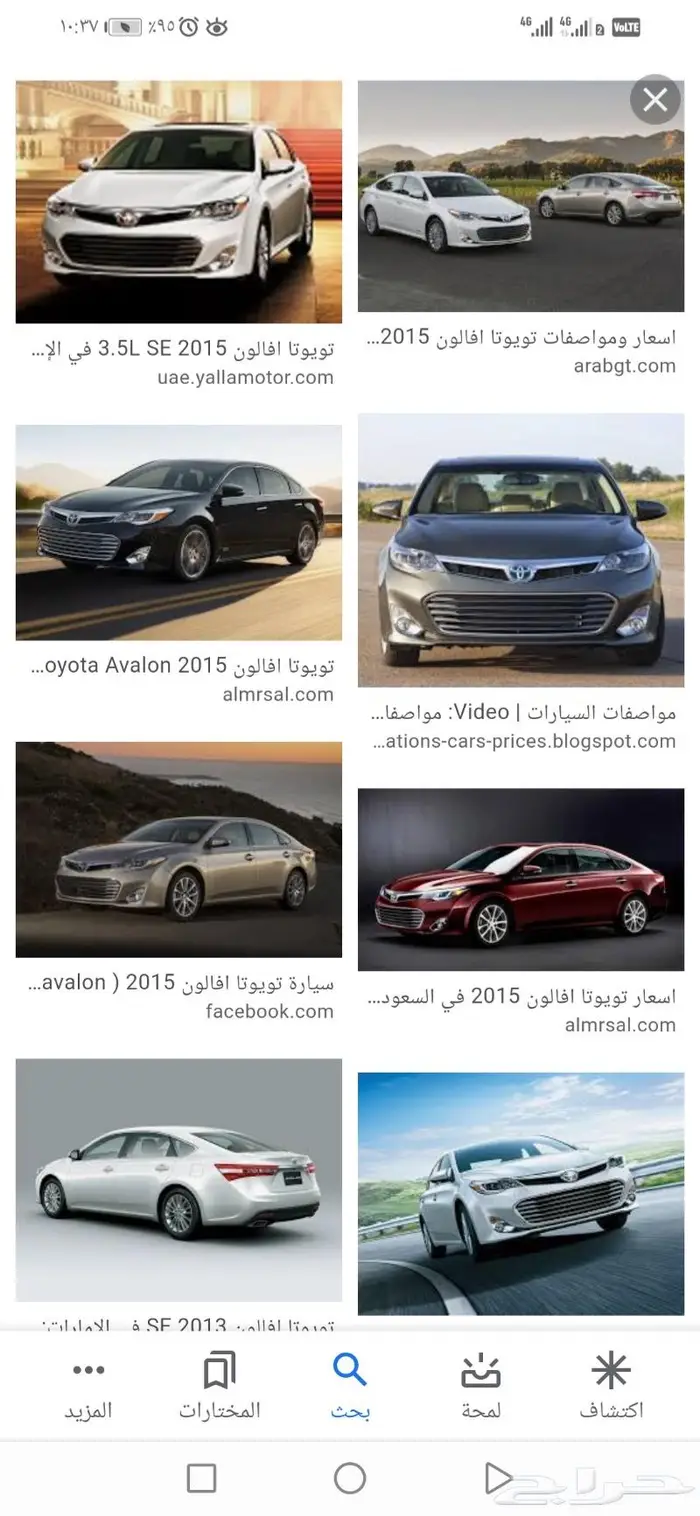This screenshot has height=1516, width=700.
Task: Open the black Toyota Avalon 2015 almrsal.com result
Action: (179, 532)
